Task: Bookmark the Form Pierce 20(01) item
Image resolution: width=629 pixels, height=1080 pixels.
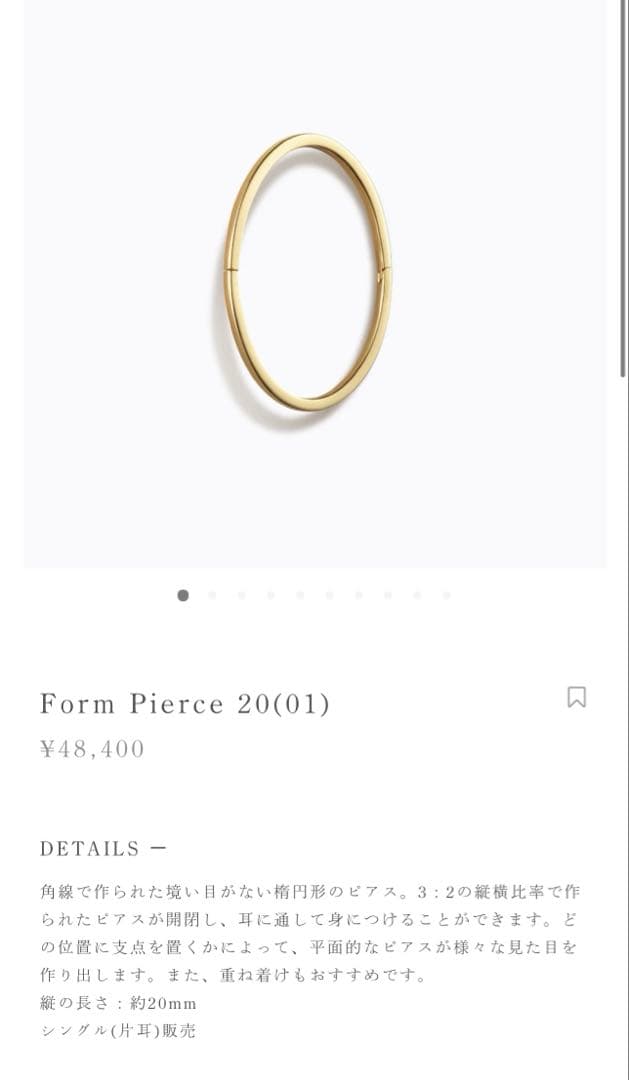Action: click(576, 697)
